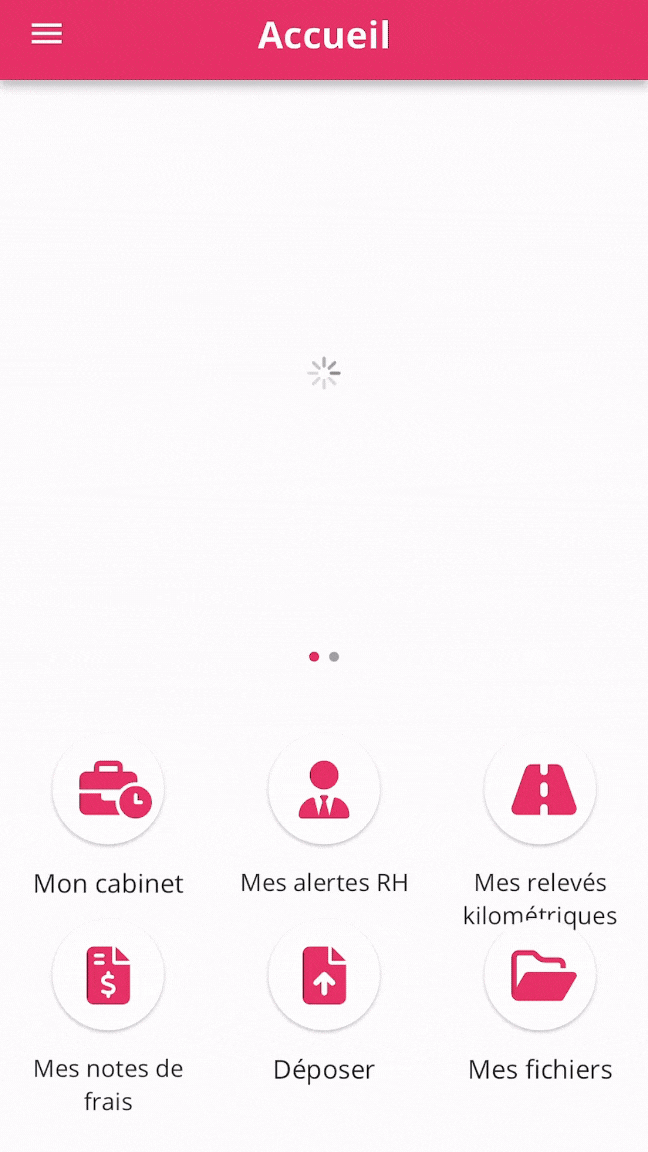Image resolution: width=648 pixels, height=1152 pixels.
Task: Tap the Déposer upload button
Action: 324,975
